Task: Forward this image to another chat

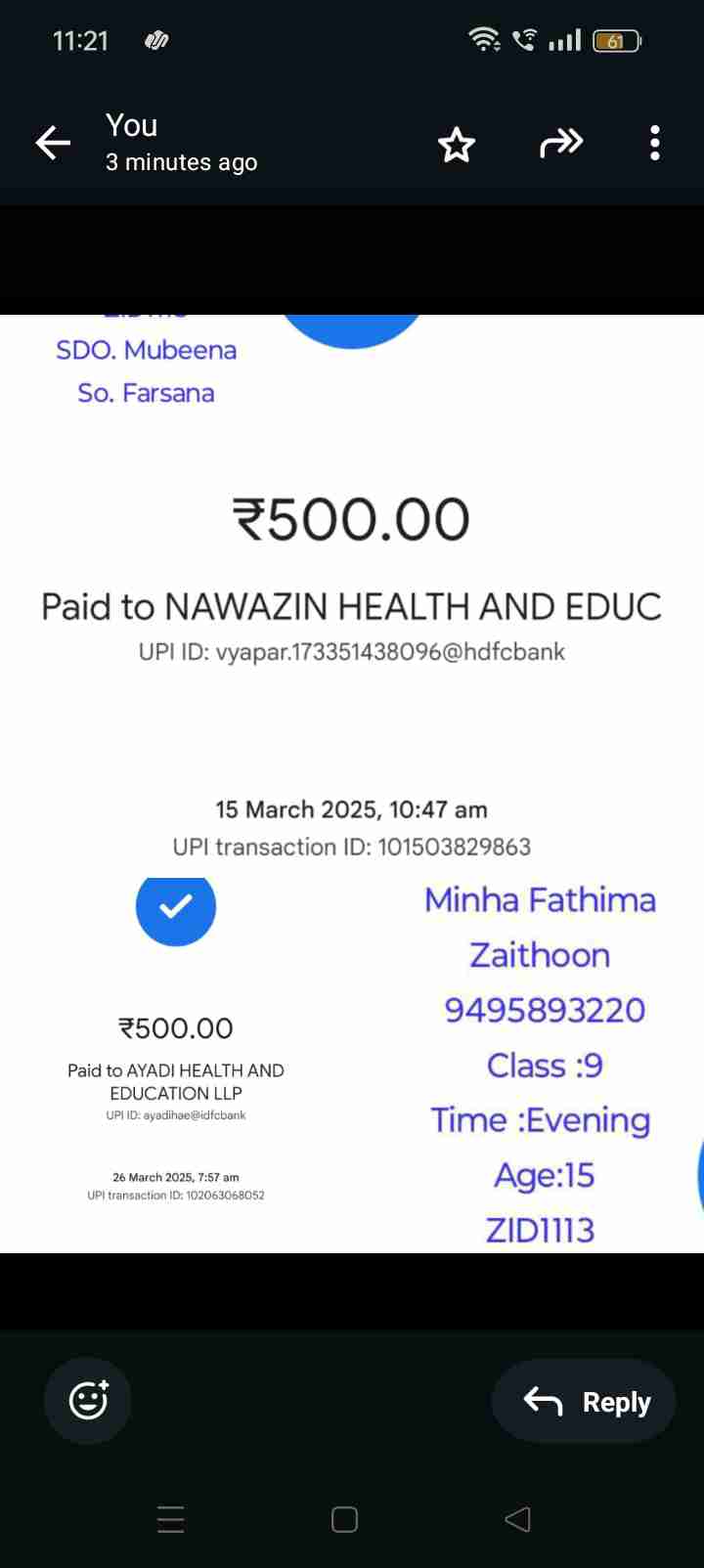Action: [x=560, y=144]
